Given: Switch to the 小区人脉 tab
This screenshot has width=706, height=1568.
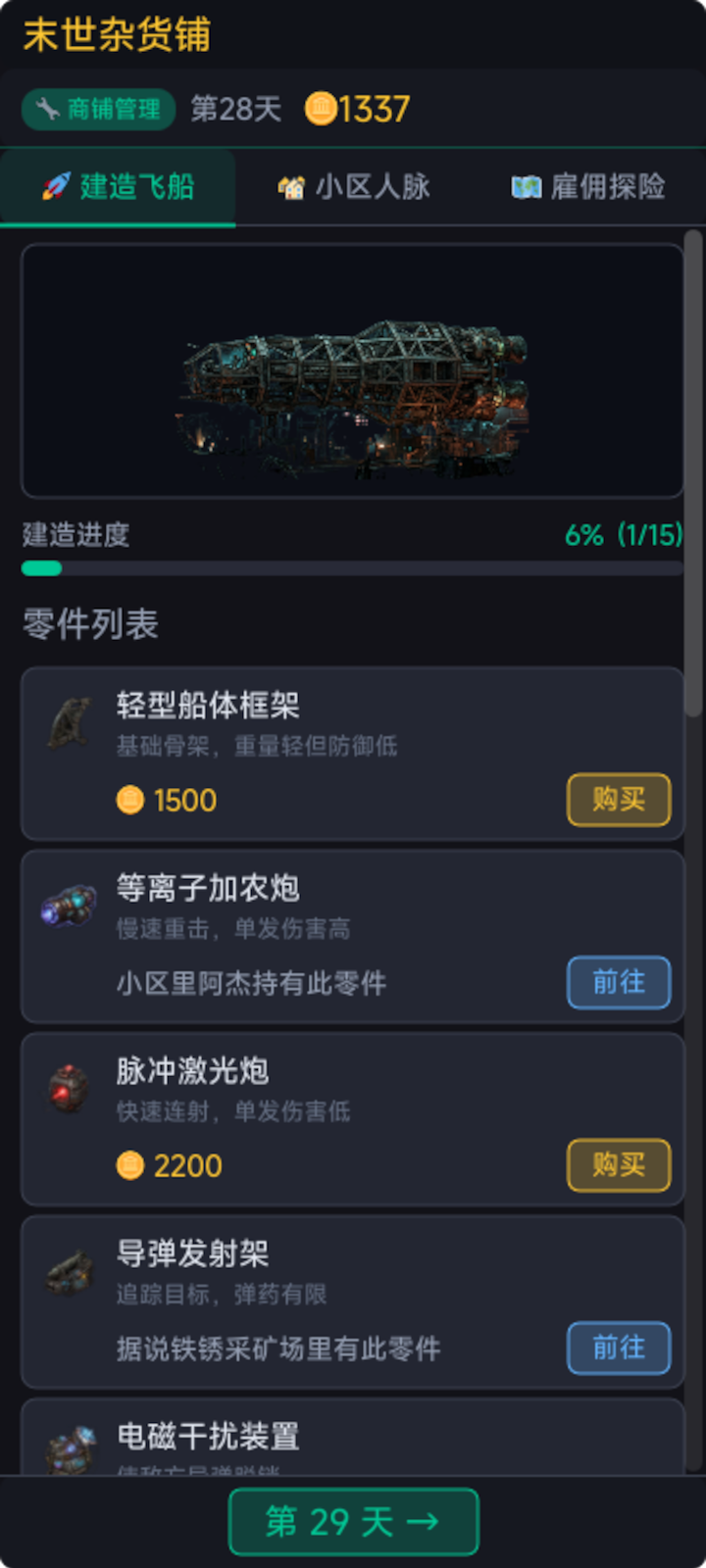Looking at the screenshot, I should point(353,186).
